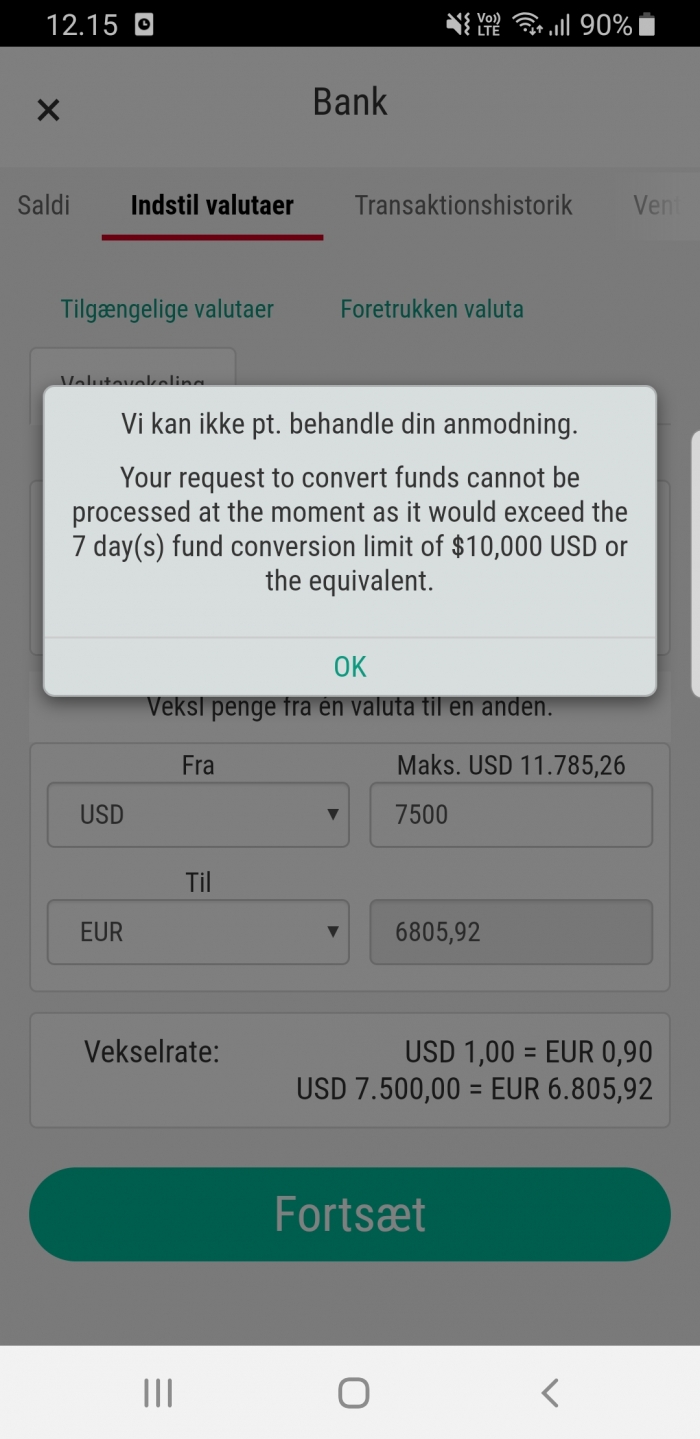
Task: Expand the Fra currency dropdown showing USD
Action: (x=198, y=815)
